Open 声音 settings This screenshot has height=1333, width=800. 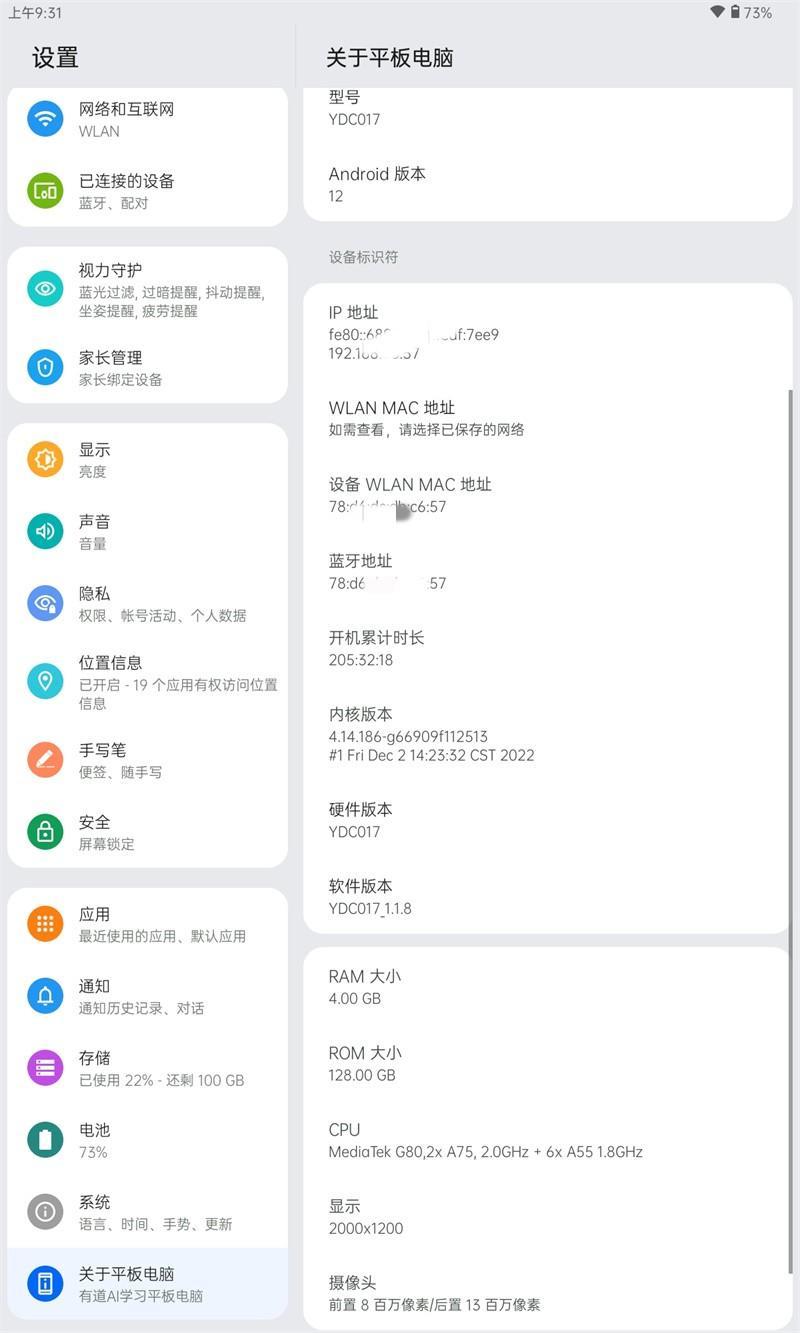click(x=147, y=532)
